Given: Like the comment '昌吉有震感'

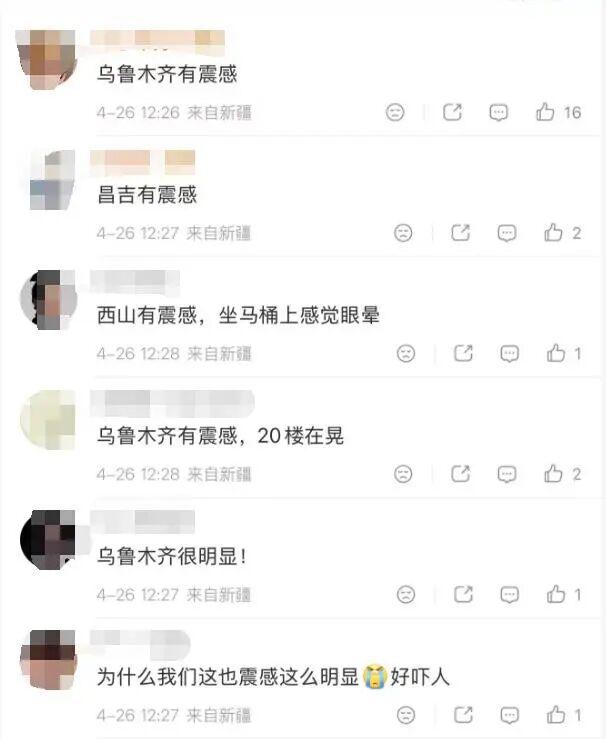Looking at the screenshot, I should click(554, 233).
